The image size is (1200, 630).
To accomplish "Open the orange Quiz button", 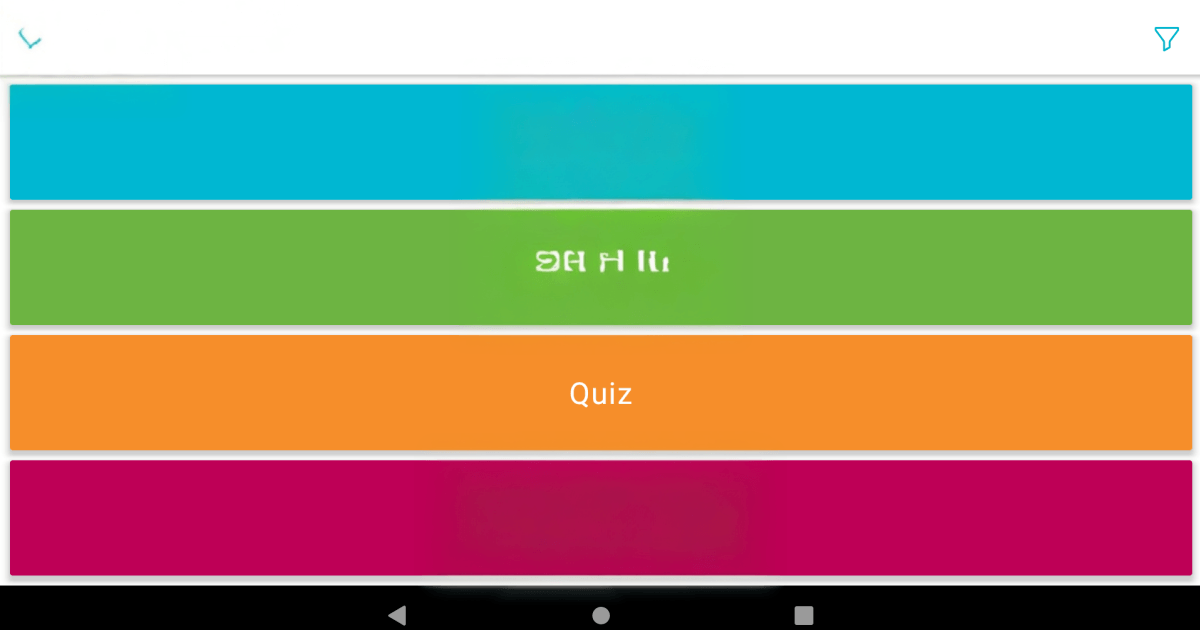I will (600, 393).
